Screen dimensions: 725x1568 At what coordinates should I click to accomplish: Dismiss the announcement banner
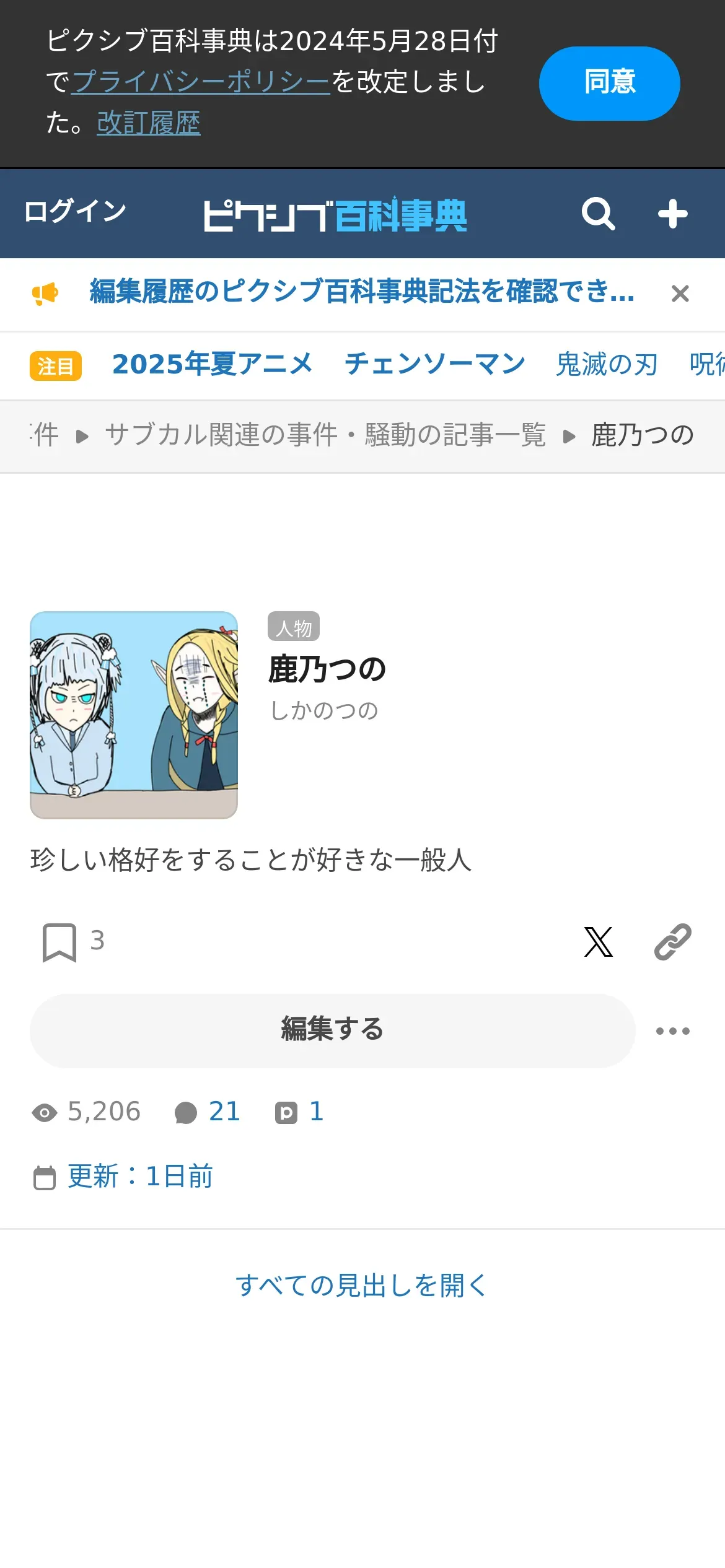click(x=680, y=294)
